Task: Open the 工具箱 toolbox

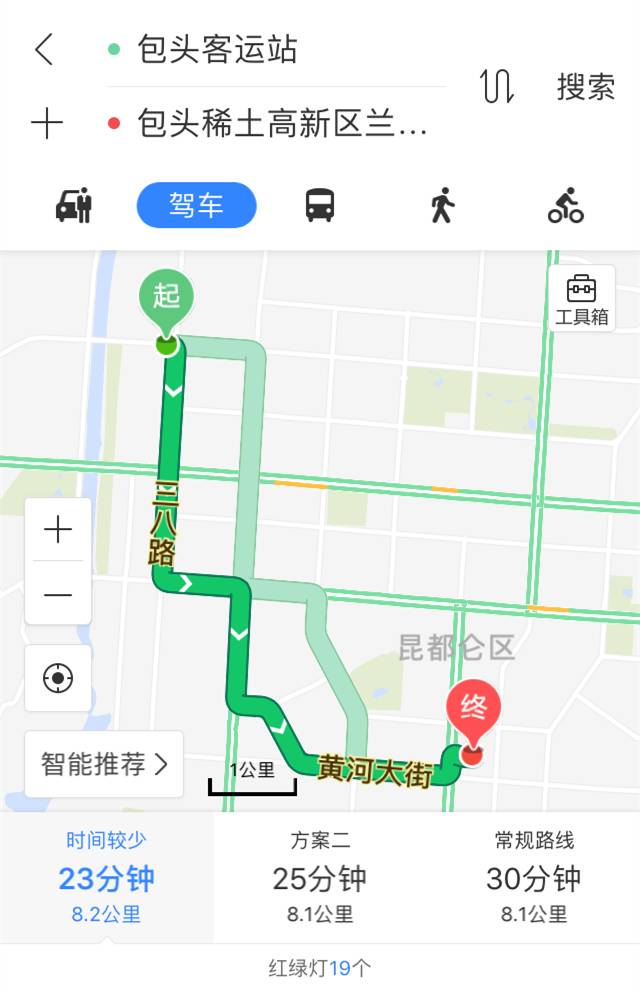Action: [581, 299]
